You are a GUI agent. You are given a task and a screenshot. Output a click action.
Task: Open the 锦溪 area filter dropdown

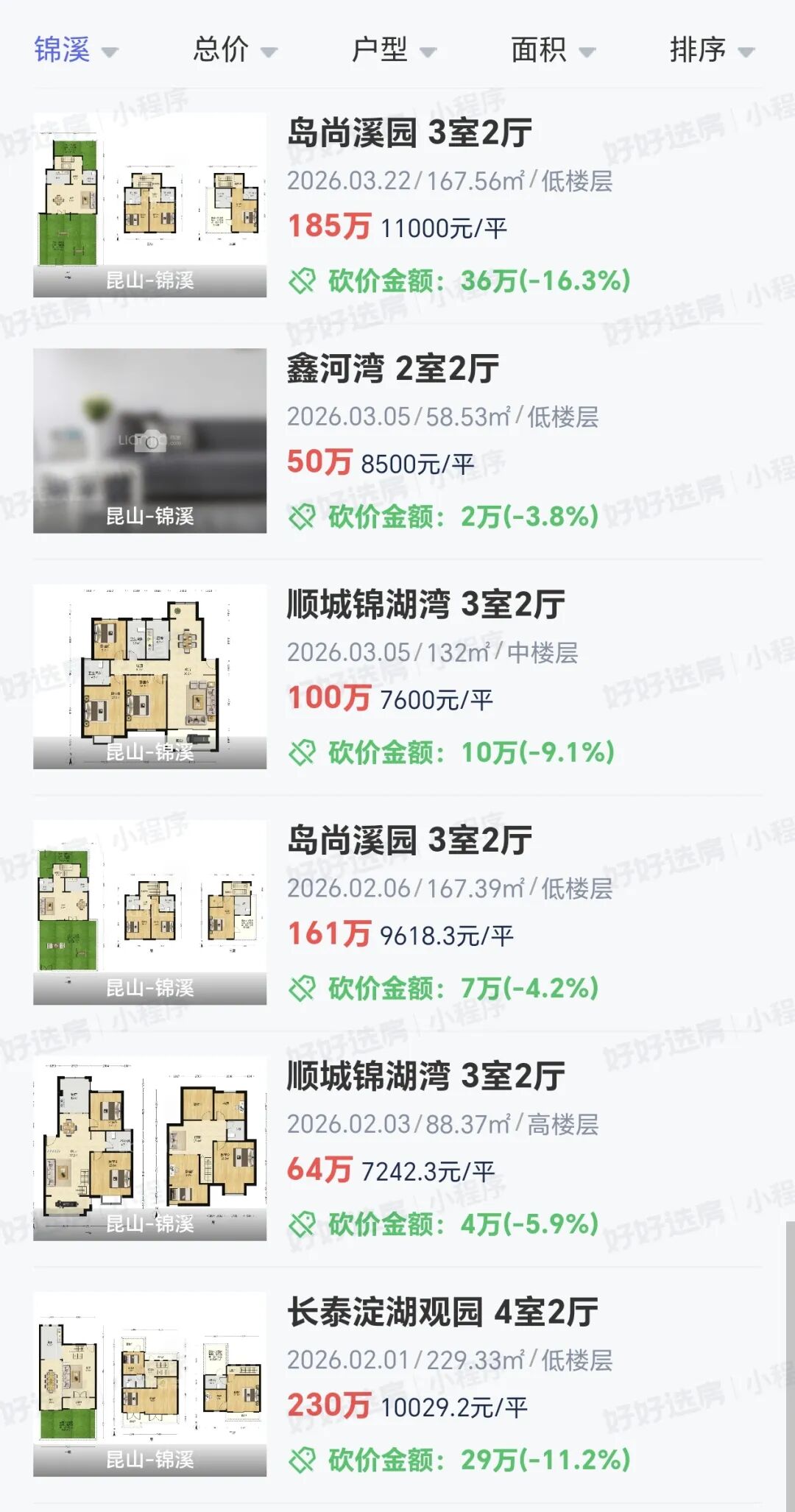coord(75,50)
